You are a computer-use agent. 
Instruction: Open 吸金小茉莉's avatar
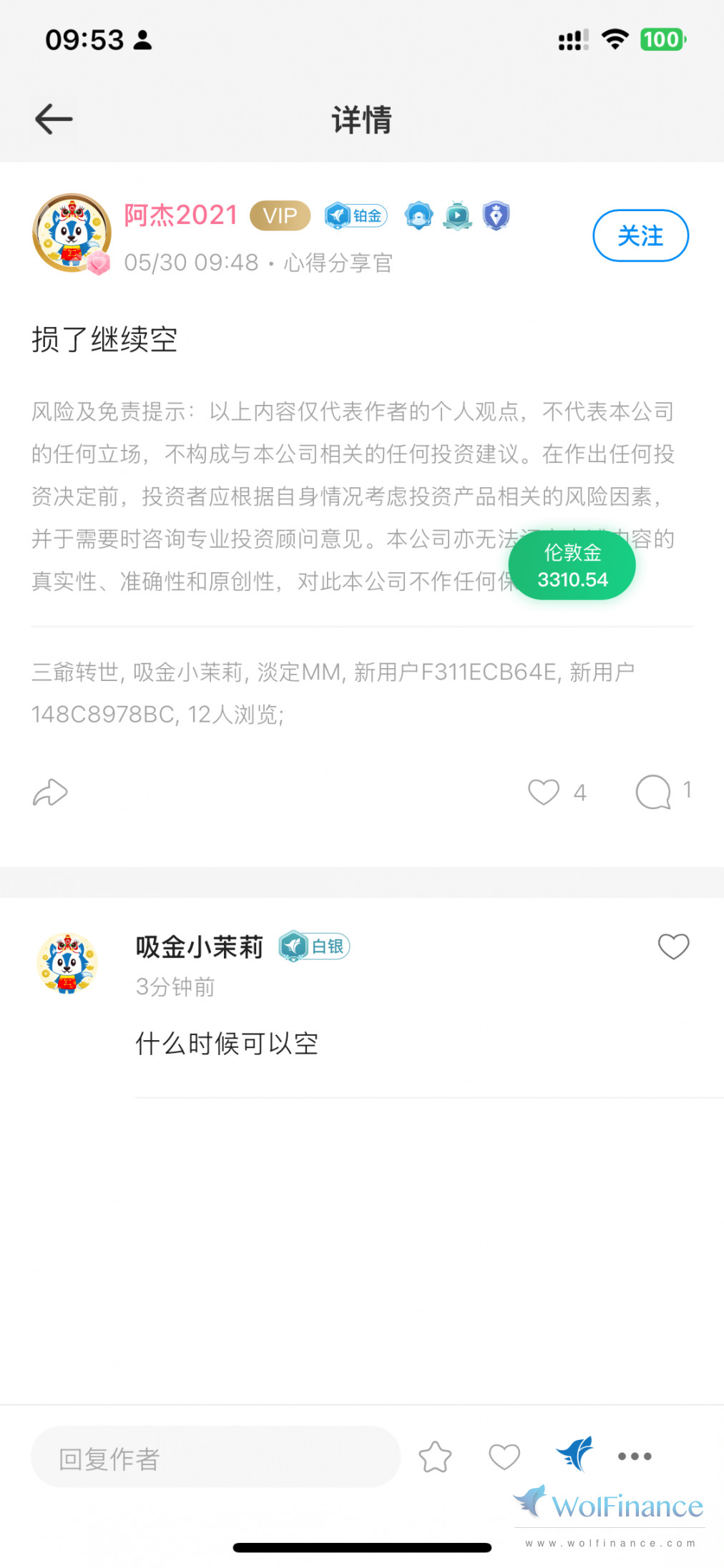click(x=67, y=963)
